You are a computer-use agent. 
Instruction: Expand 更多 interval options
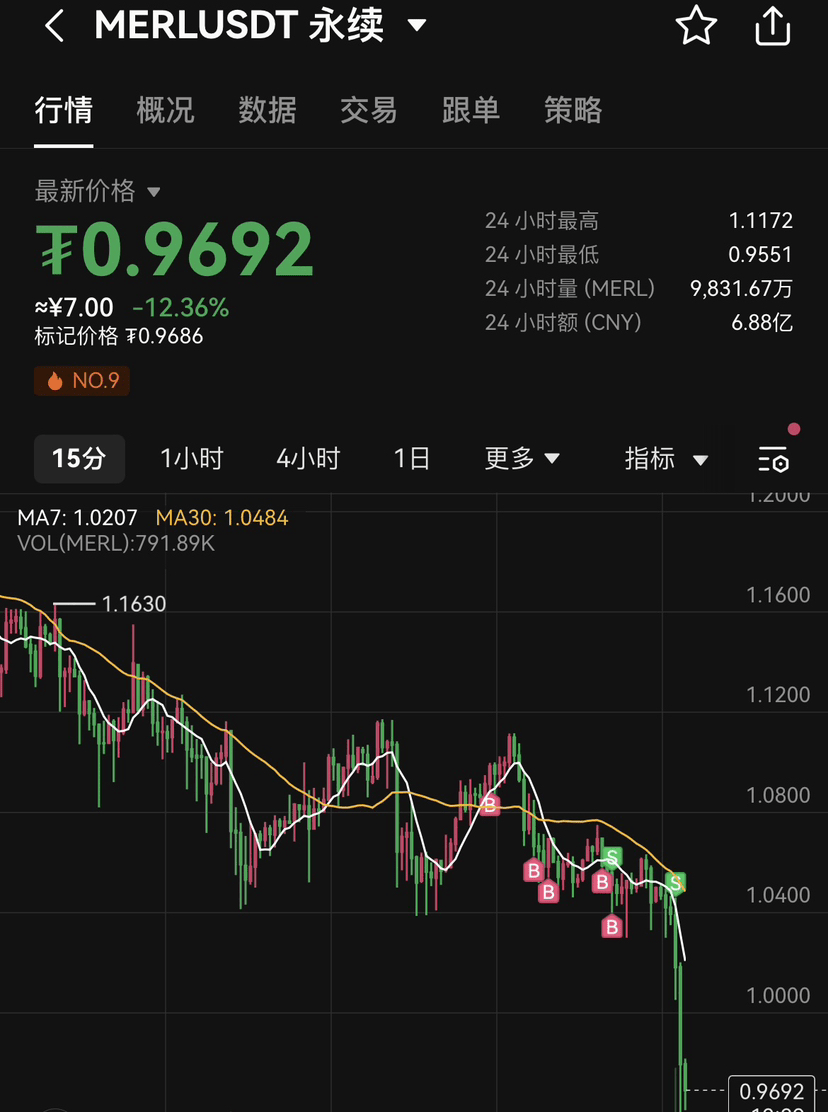[522, 459]
